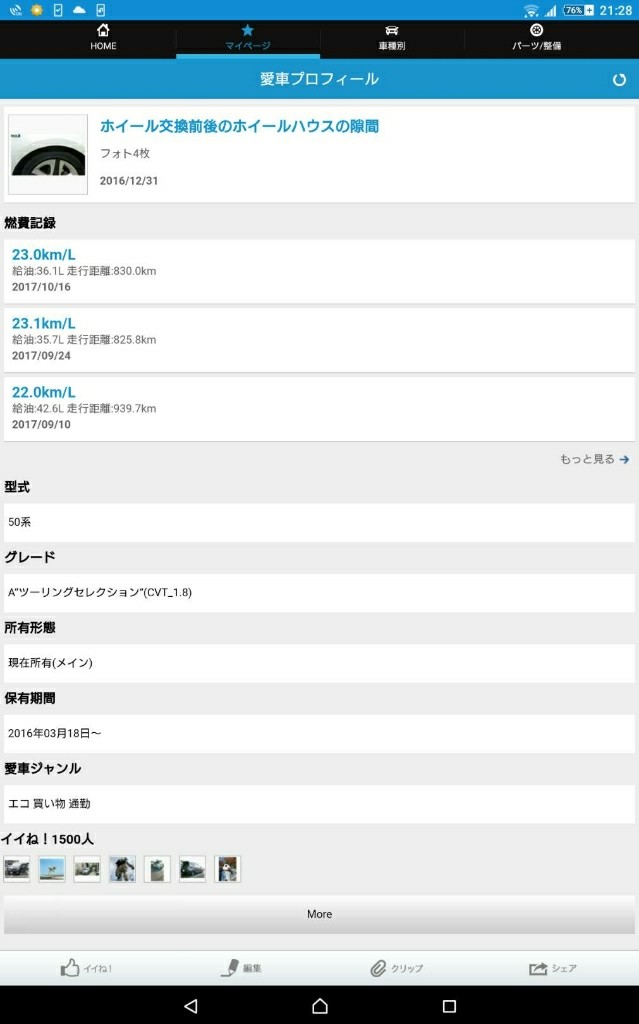Open recent apps from navigation bar
The height and width of the screenshot is (1024, 639).
coord(449,1006)
